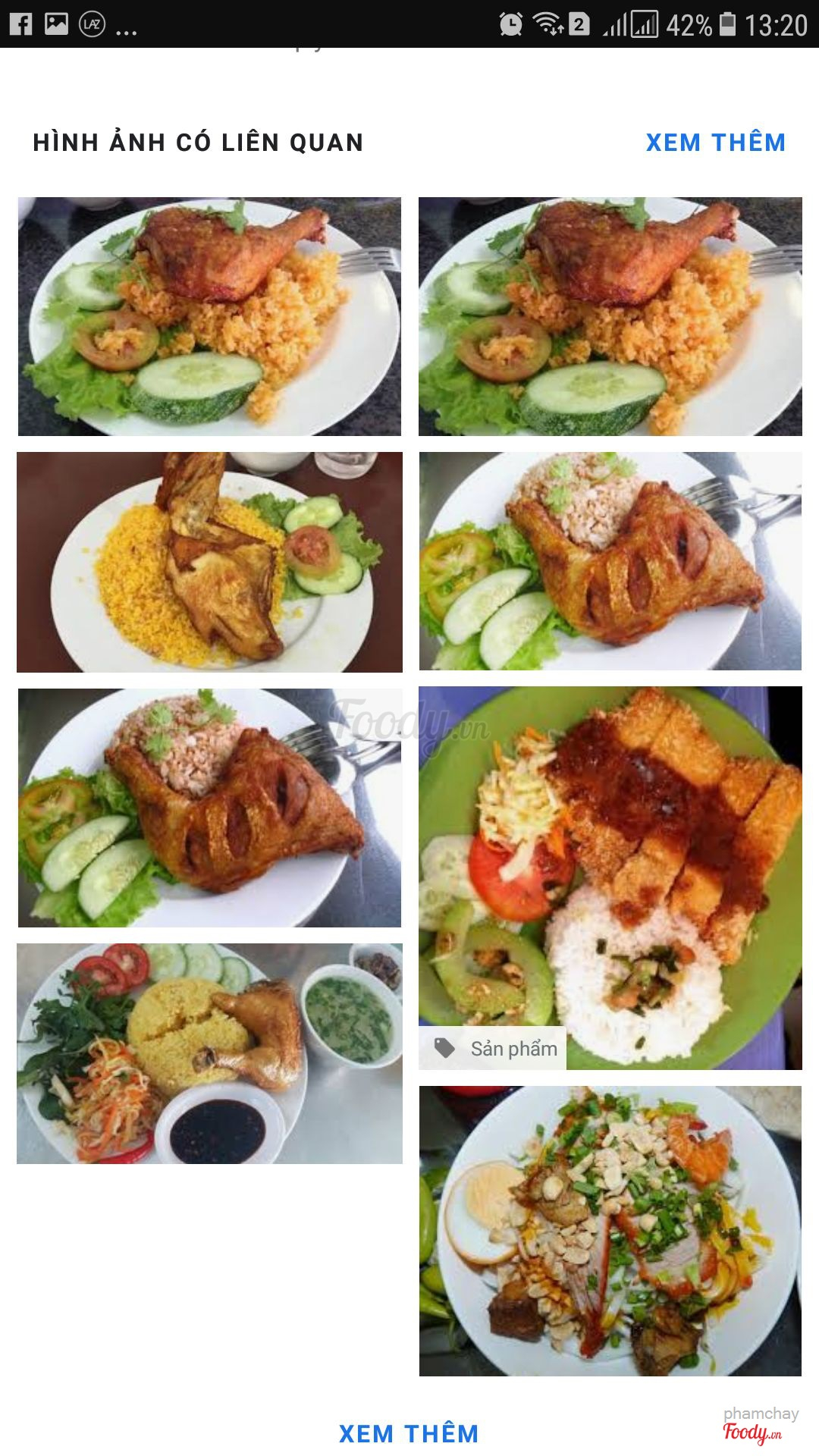
Task: Open the green plate photo tagged Sản phẩm
Action: click(x=610, y=878)
